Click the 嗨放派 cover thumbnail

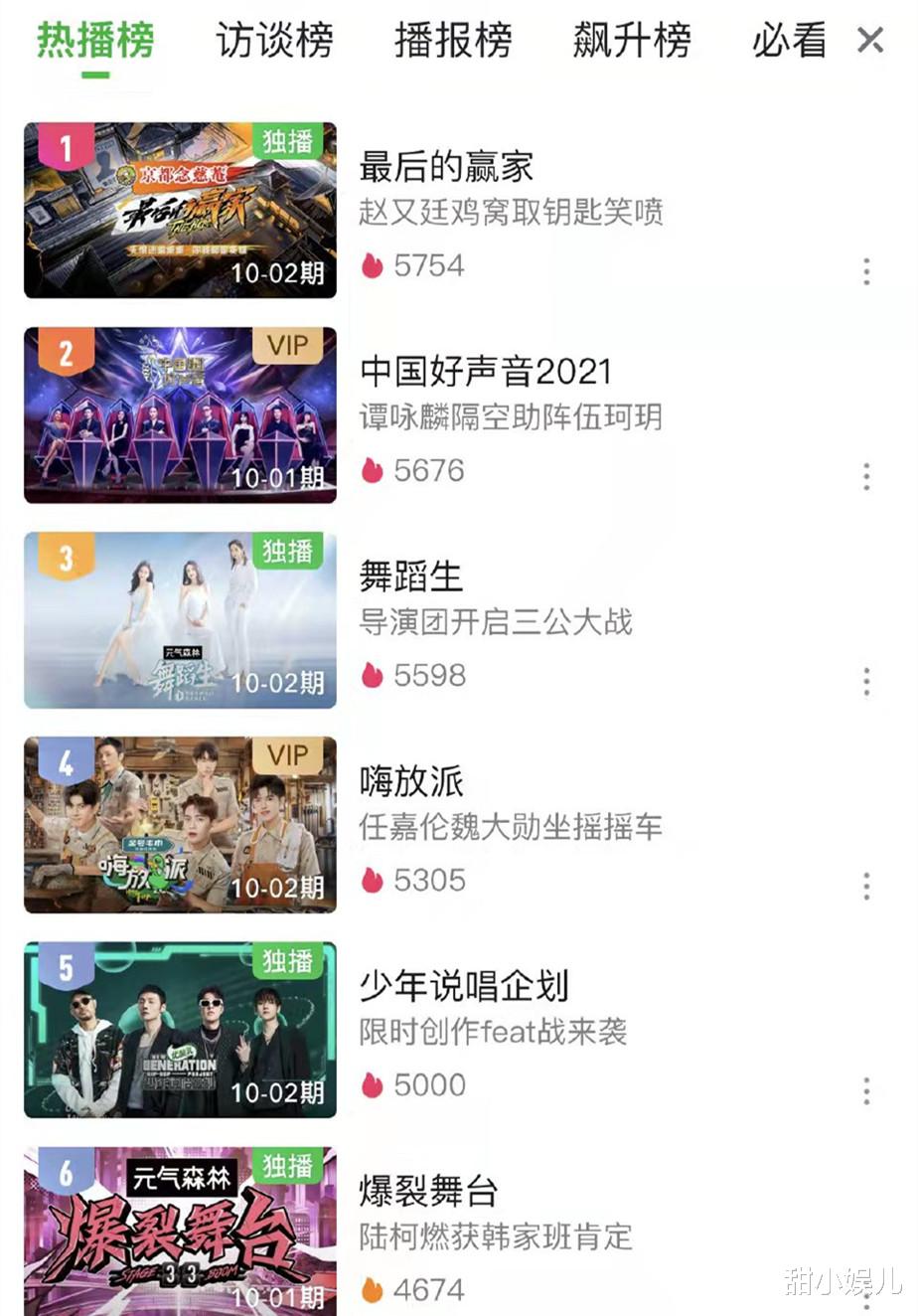click(x=178, y=825)
